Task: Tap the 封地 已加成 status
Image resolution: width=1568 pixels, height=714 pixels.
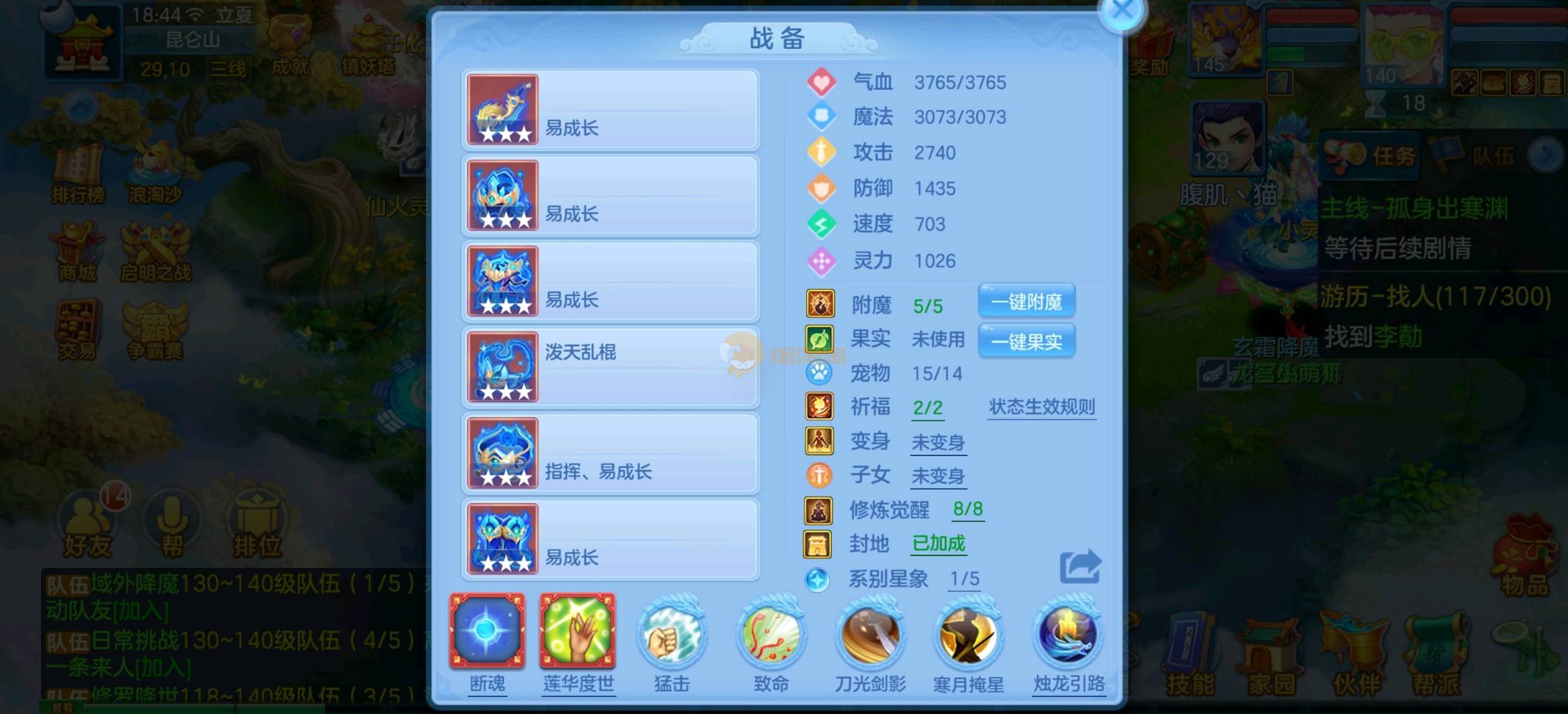Action: click(938, 543)
